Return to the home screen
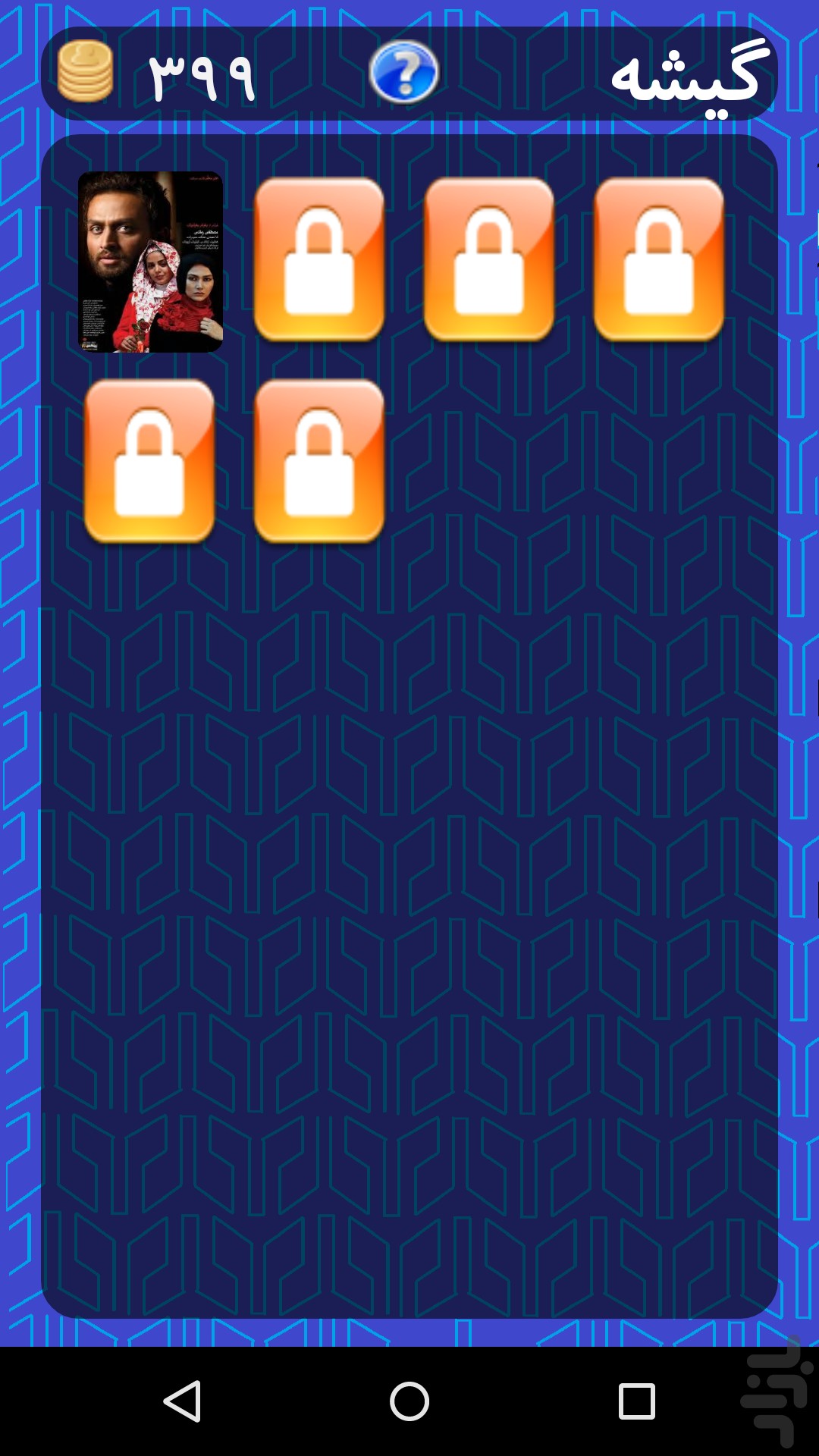This screenshot has width=819, height=1456. click(x=409, y=1401)
